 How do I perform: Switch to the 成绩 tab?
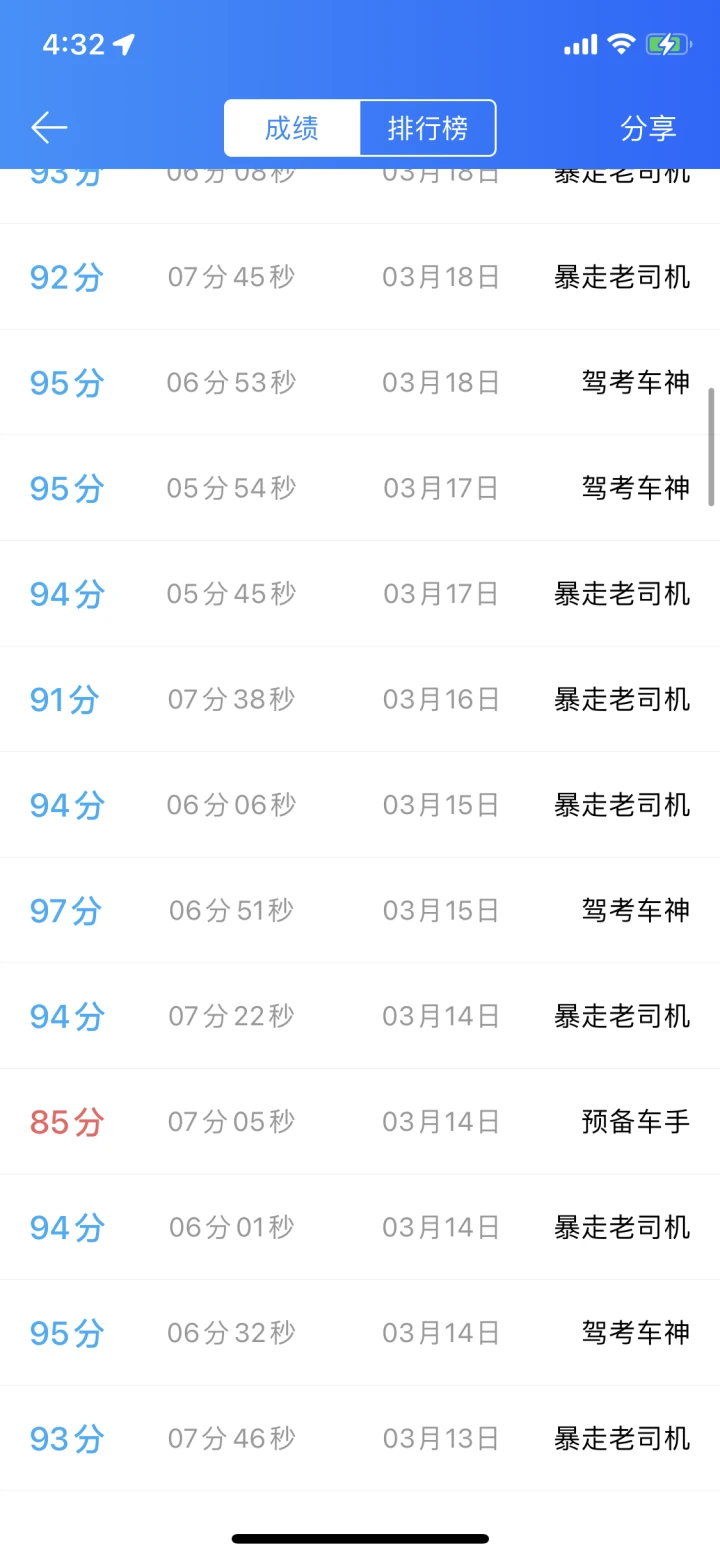(x=292, y=128)
